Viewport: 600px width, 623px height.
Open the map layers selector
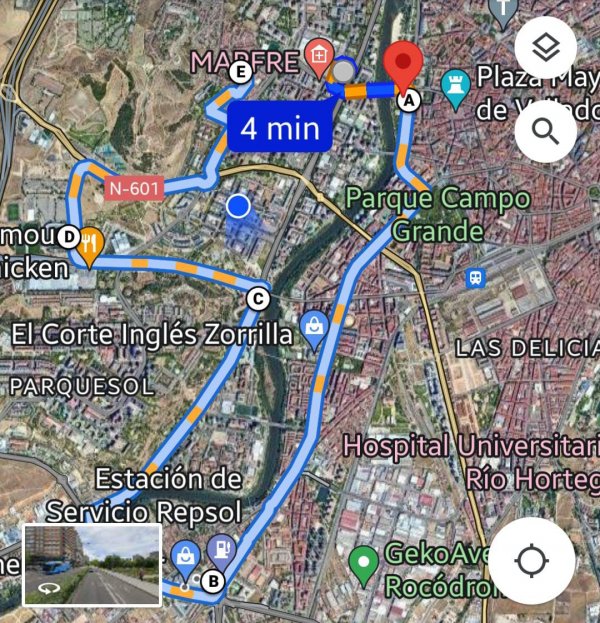pos(545,46)
